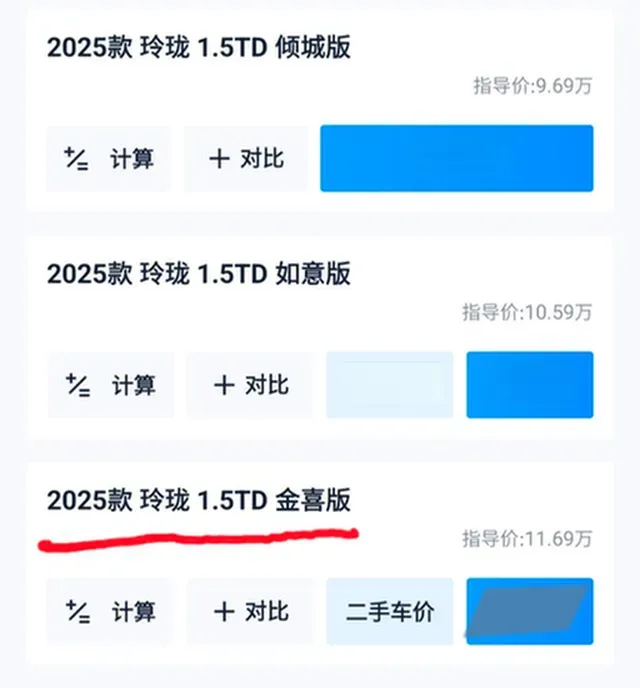Add 如意版 to 对比 comparison
This screenshot has width=640, height=688.
click(x=248, y=385)
